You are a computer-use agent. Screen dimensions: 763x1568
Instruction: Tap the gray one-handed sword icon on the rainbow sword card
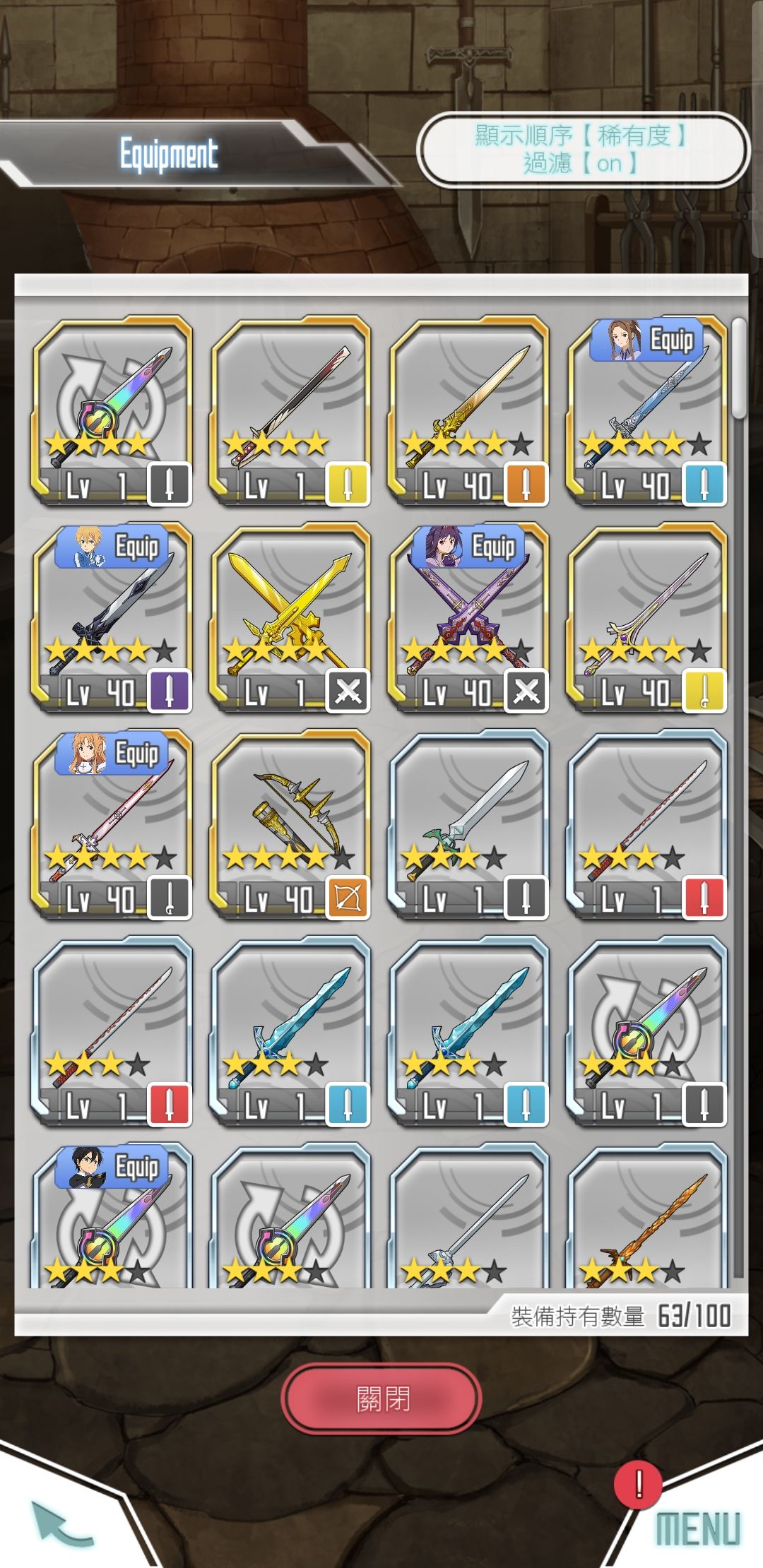coord(170,484)
